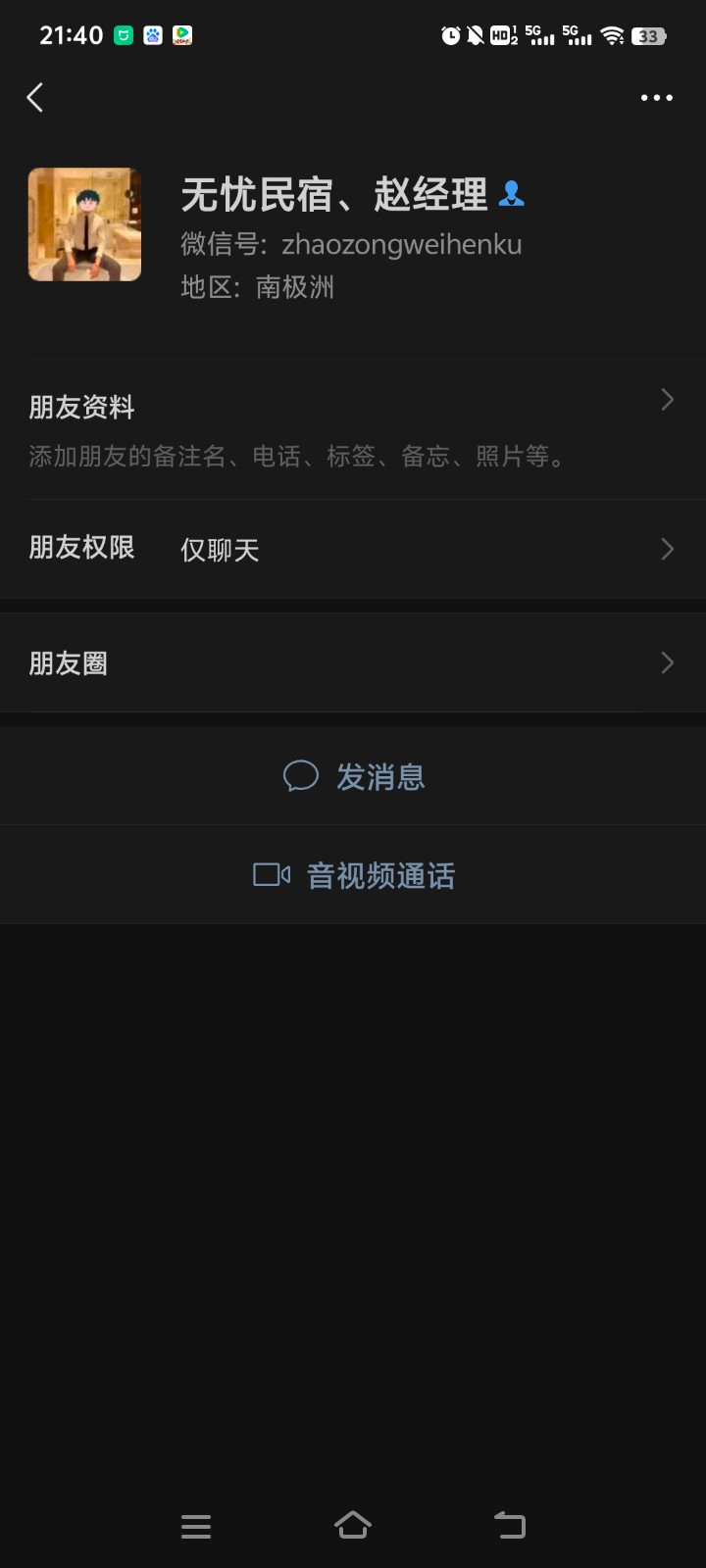Go back using the top-left arrow
Image resolution: width=706 pixels, height=1568 pixels.
[x=35, y=98]
